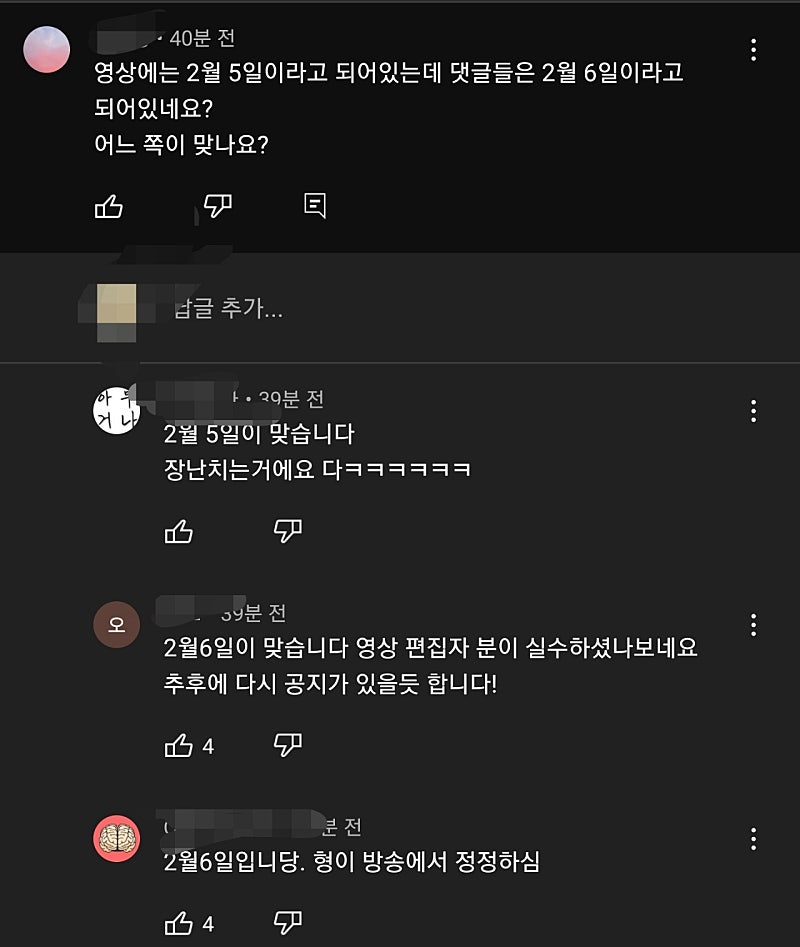The width and height of the screenshot is (800, 947).
Task: Dislike the reply "2월6일입니당"
Action: click(288, 923)
